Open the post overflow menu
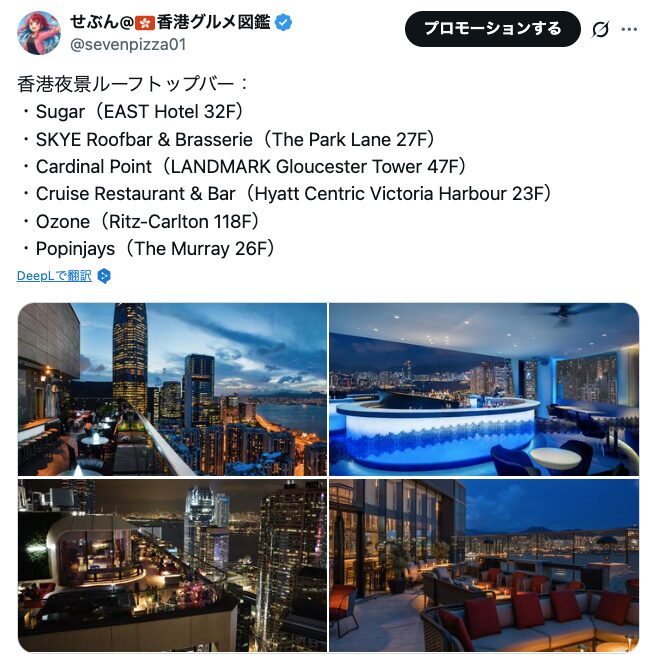The image size is (657, 661). (x=629, y=29)
